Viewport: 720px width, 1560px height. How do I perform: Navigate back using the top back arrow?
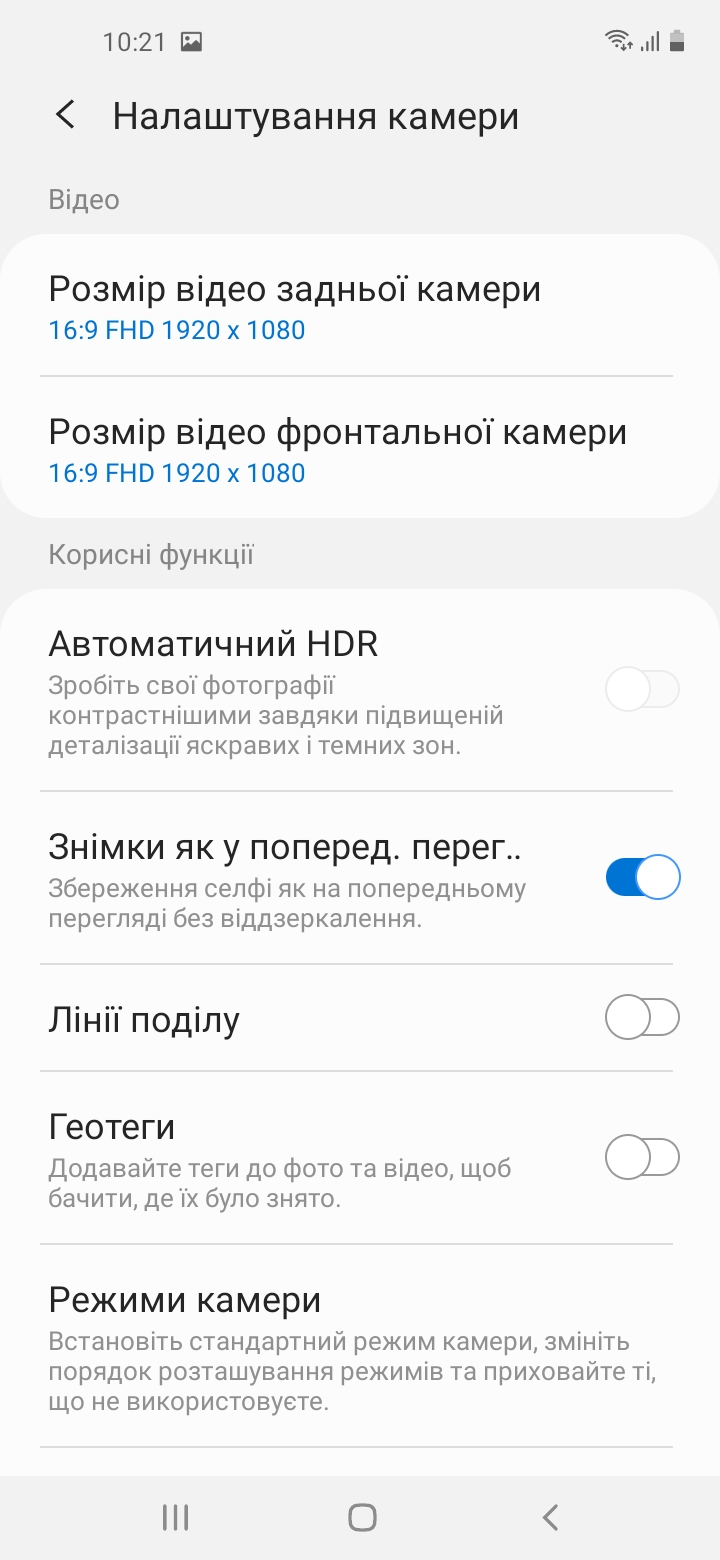click(x=66, y=115)
